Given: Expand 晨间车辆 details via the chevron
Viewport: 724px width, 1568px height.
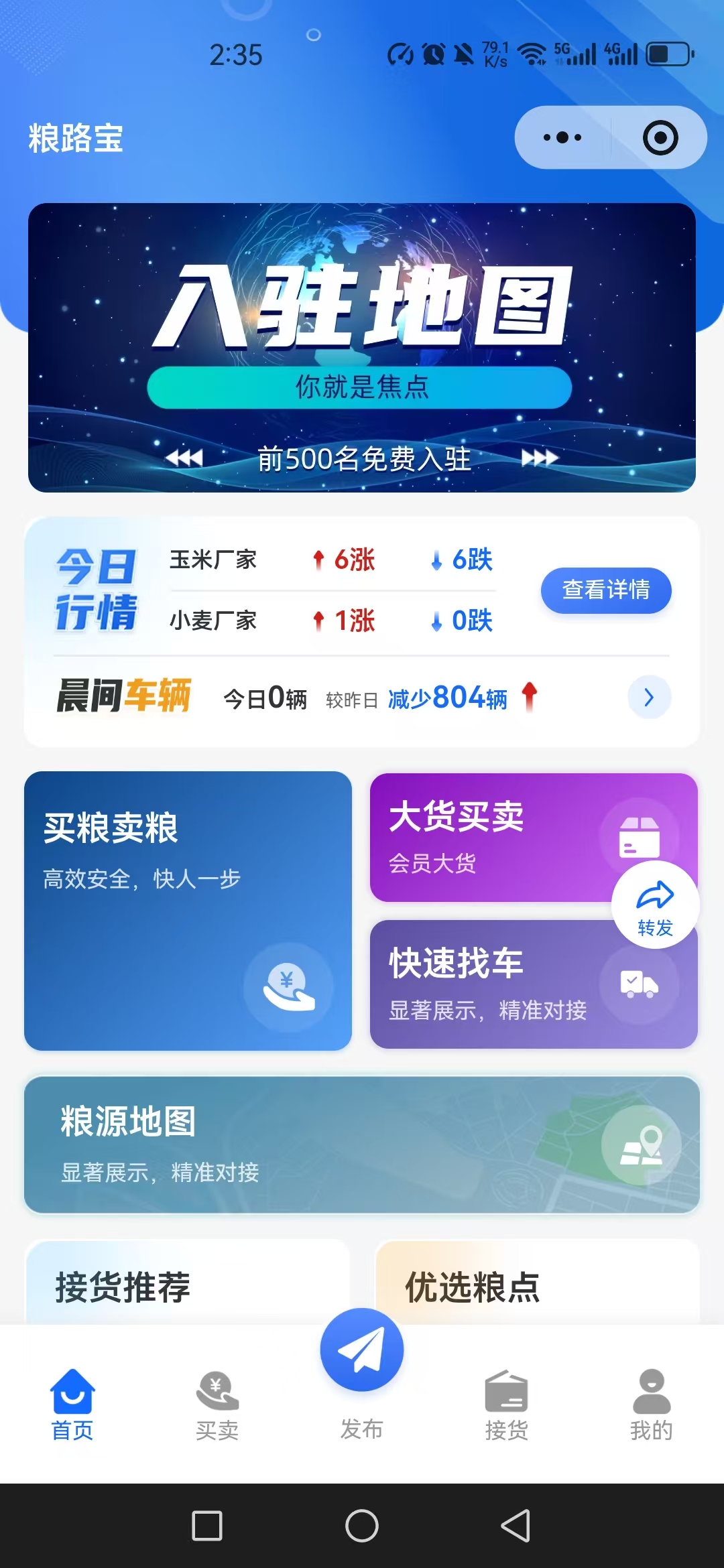Looking at the screenshot, I should point(648,698).
